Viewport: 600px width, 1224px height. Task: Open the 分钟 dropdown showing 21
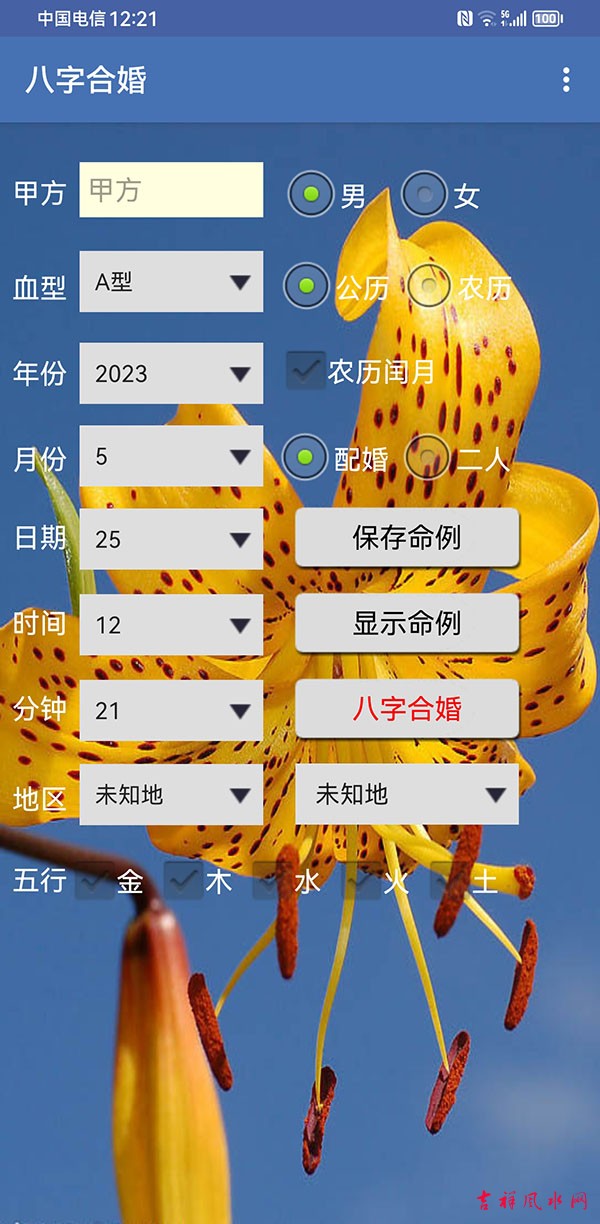pyautogui.click(x=171, y=711)
